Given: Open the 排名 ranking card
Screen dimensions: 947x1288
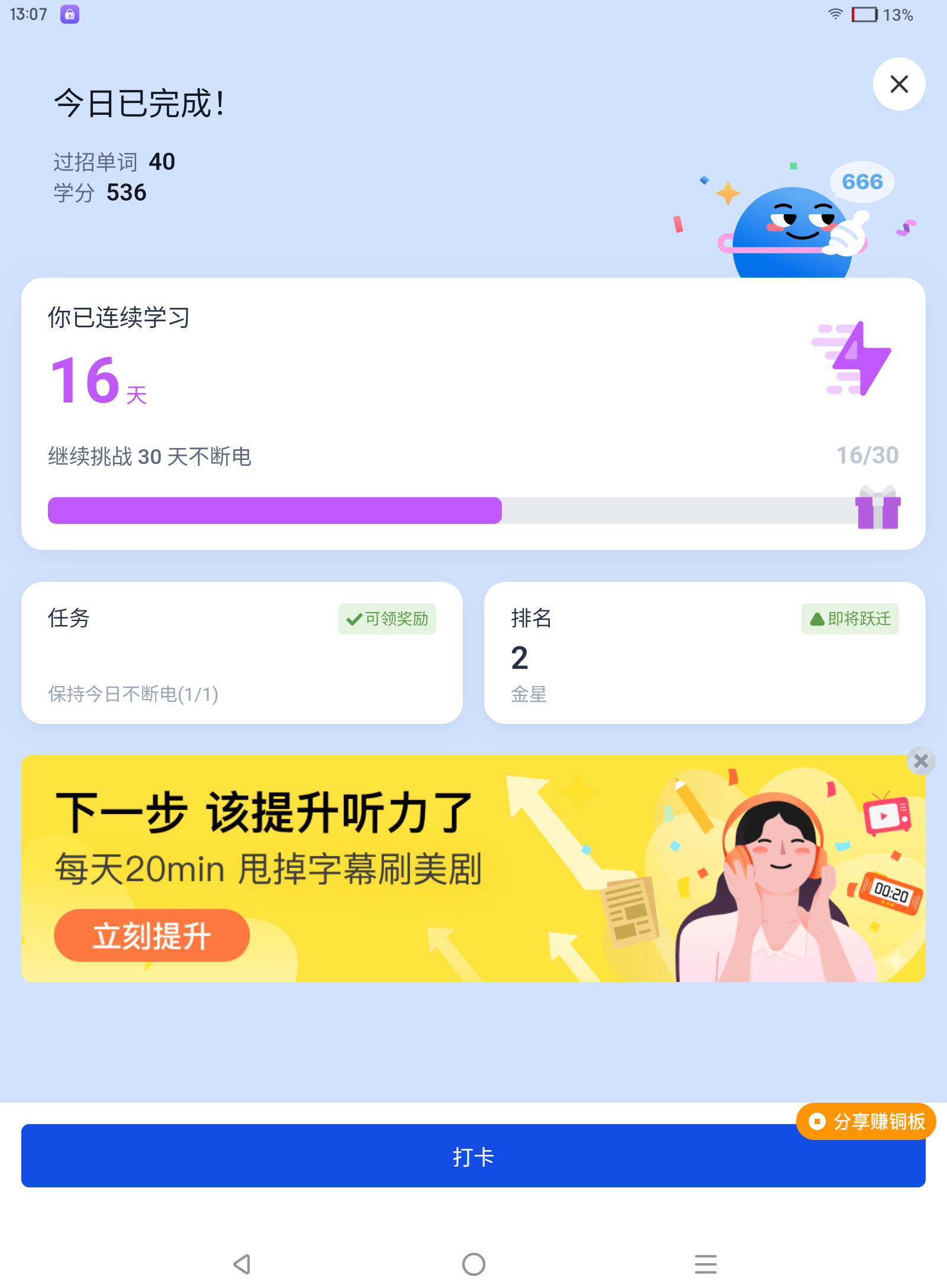Looking at the screenshot, I should pyautogui.click(x=704, y=652).
